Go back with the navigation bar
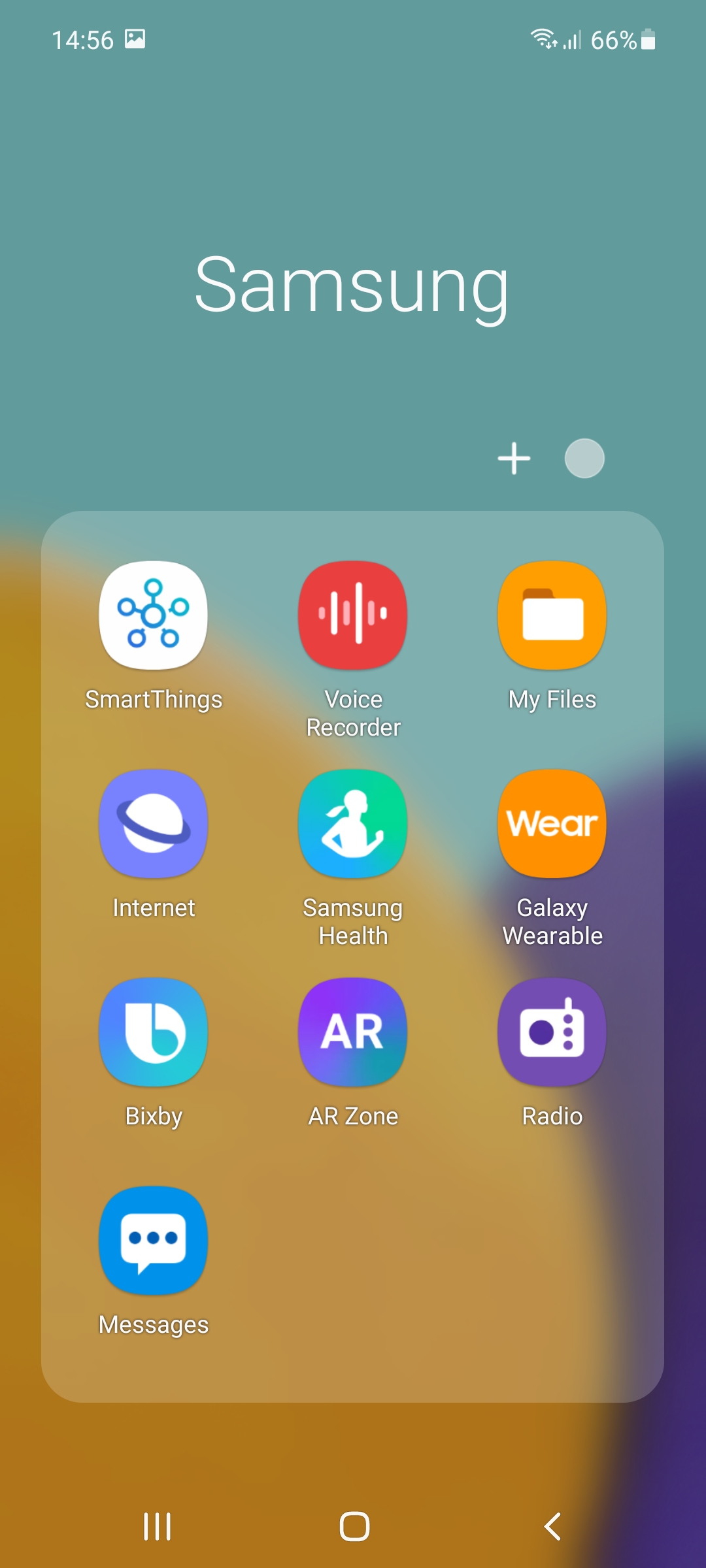The image size is (706, 1568). click(553, 1527)
